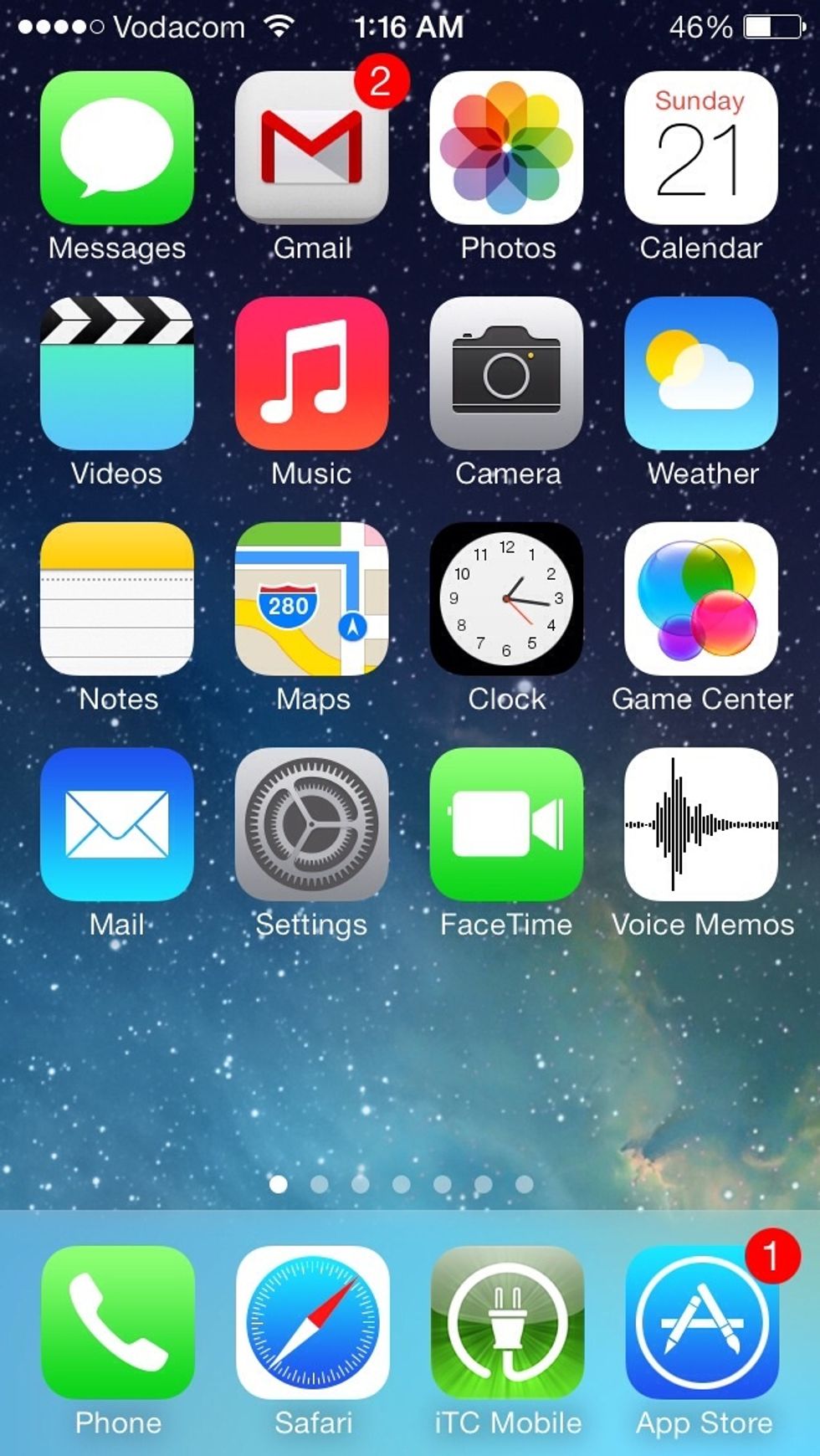
Task: Open Game Center
Action: pyautogui.click(x=700, y=599)
